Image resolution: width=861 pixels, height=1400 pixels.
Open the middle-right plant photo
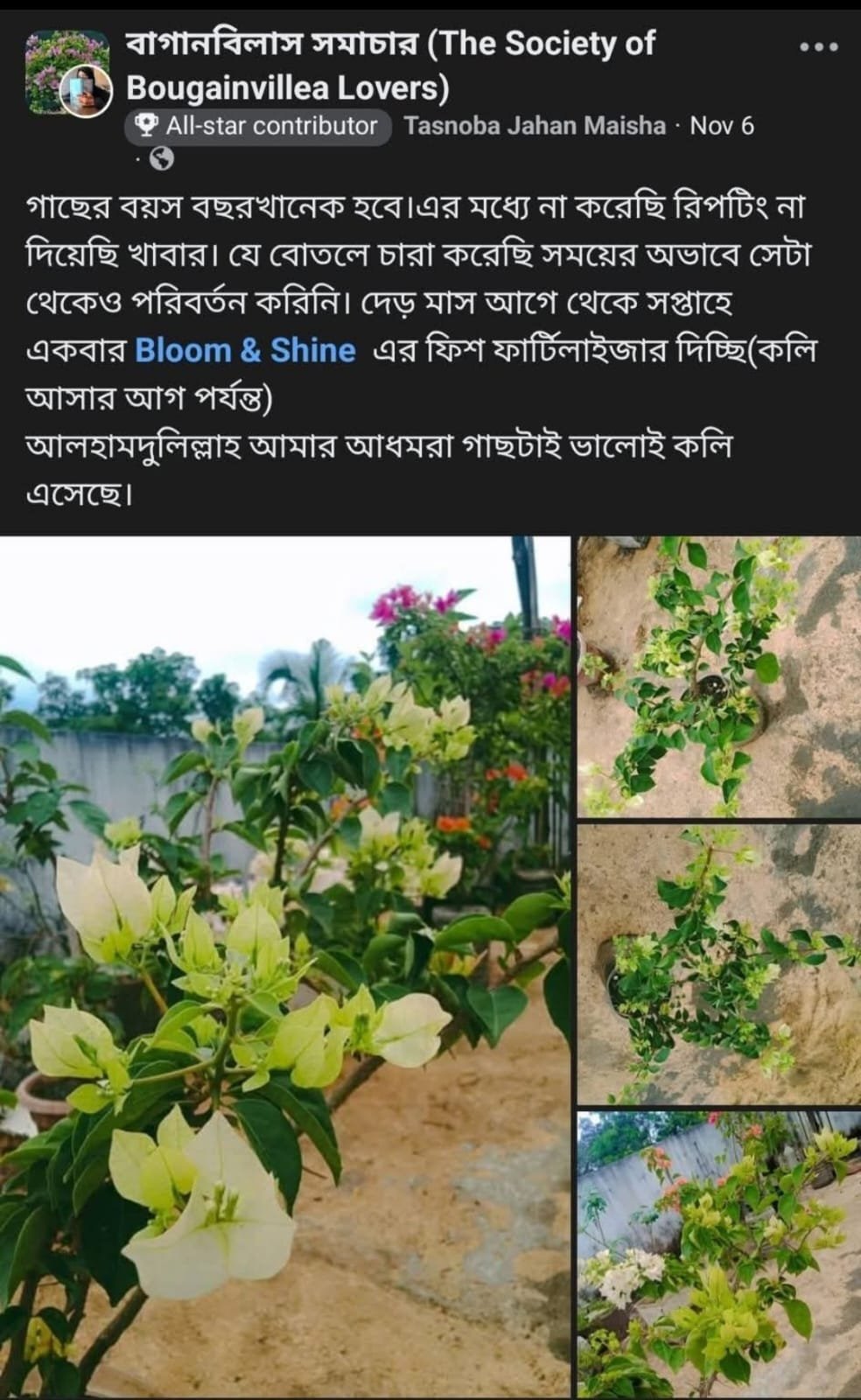(x=717, y=963)
